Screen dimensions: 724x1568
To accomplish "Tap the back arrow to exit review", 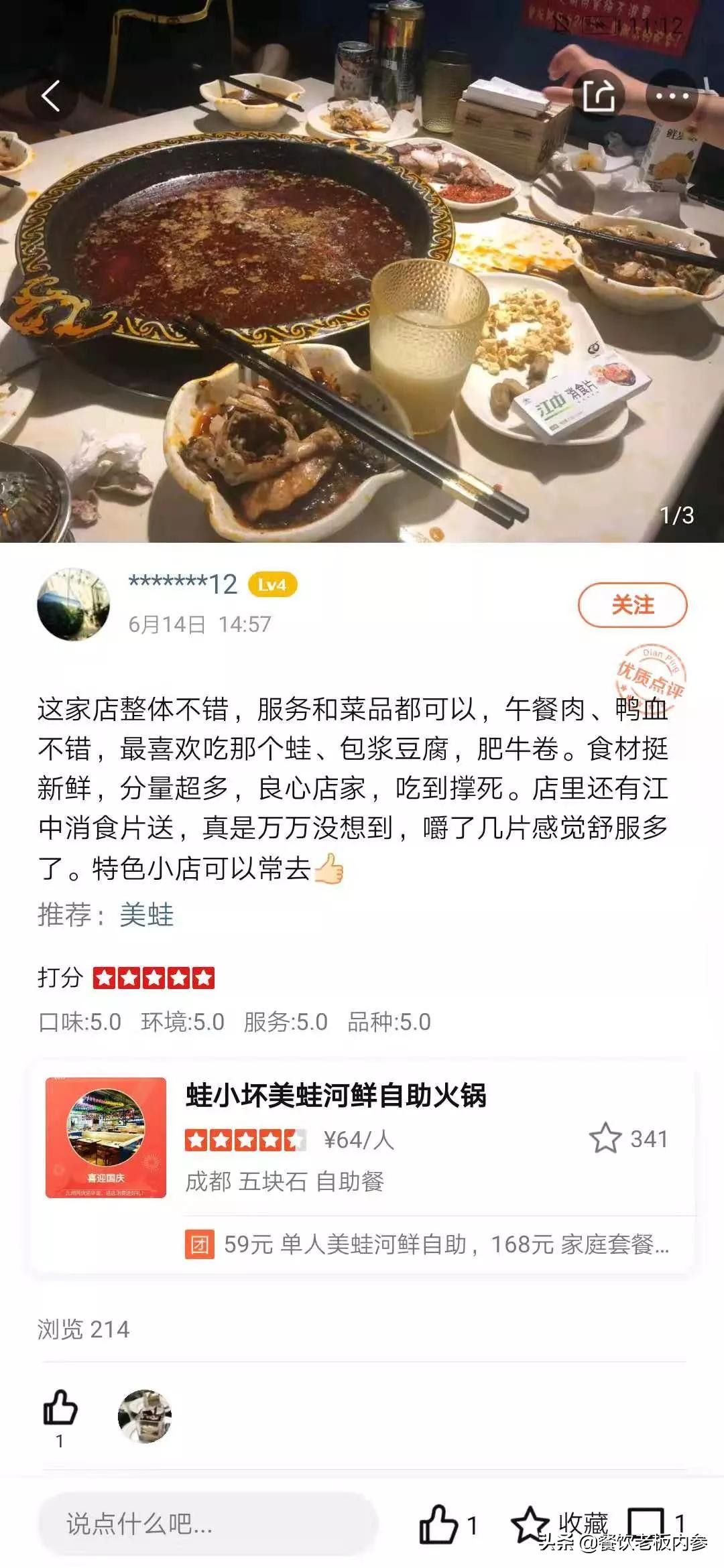I will coord(50,95).
